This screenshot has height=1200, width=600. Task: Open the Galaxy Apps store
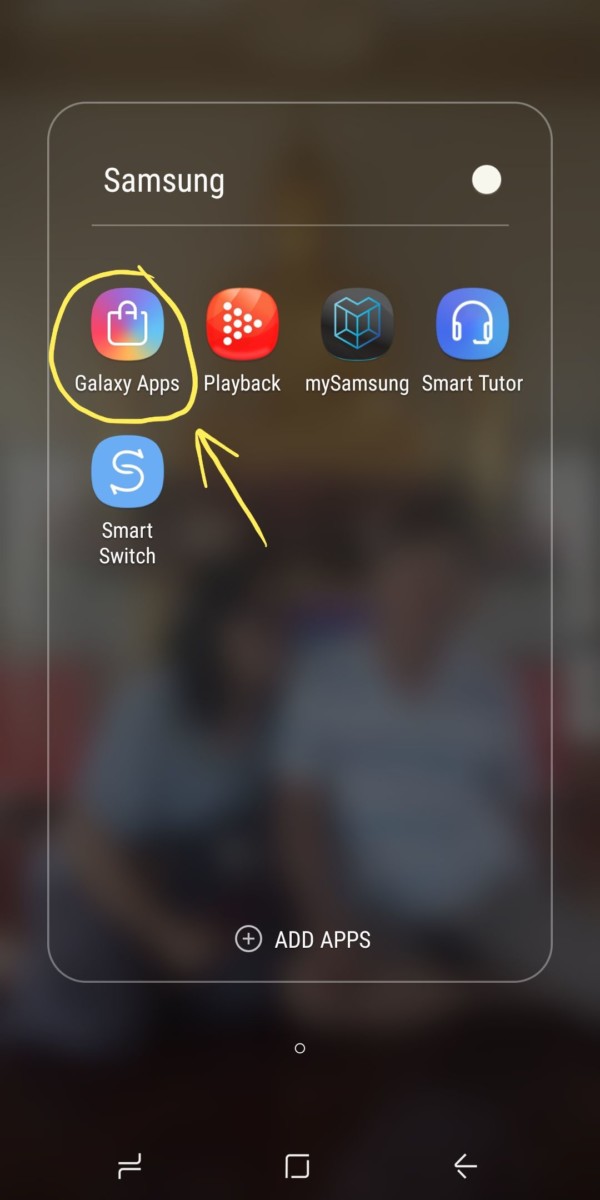pyautogui.click(x=127, y=325)
